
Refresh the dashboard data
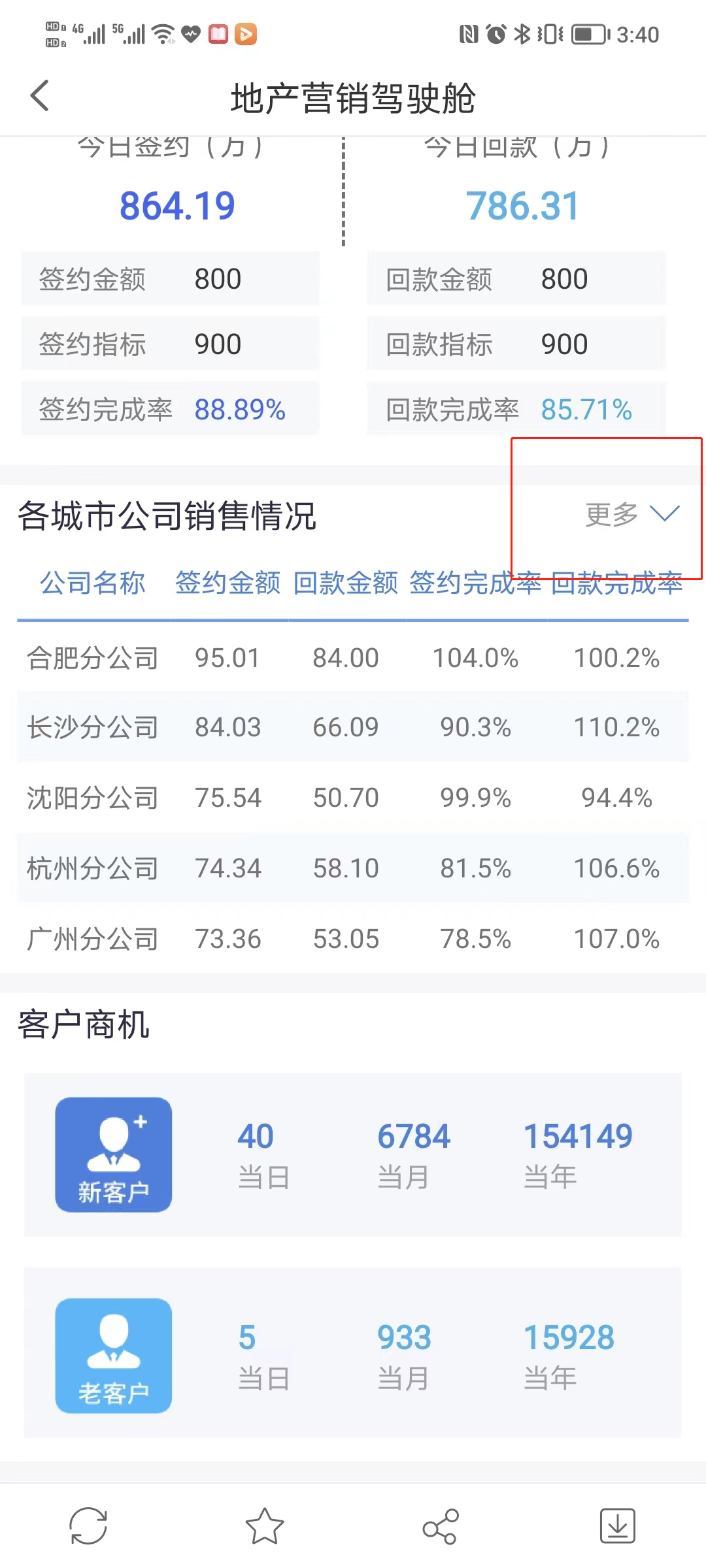(x=88, y=1526)
